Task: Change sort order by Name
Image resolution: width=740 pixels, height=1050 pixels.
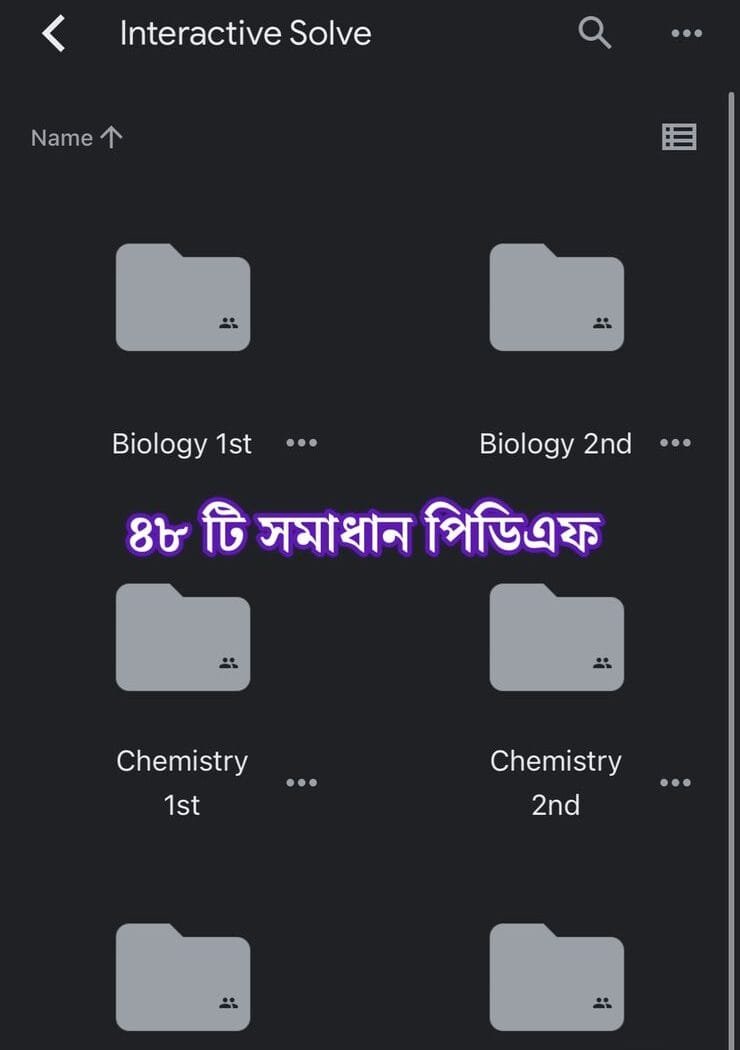Action: [x=76, y=138]
